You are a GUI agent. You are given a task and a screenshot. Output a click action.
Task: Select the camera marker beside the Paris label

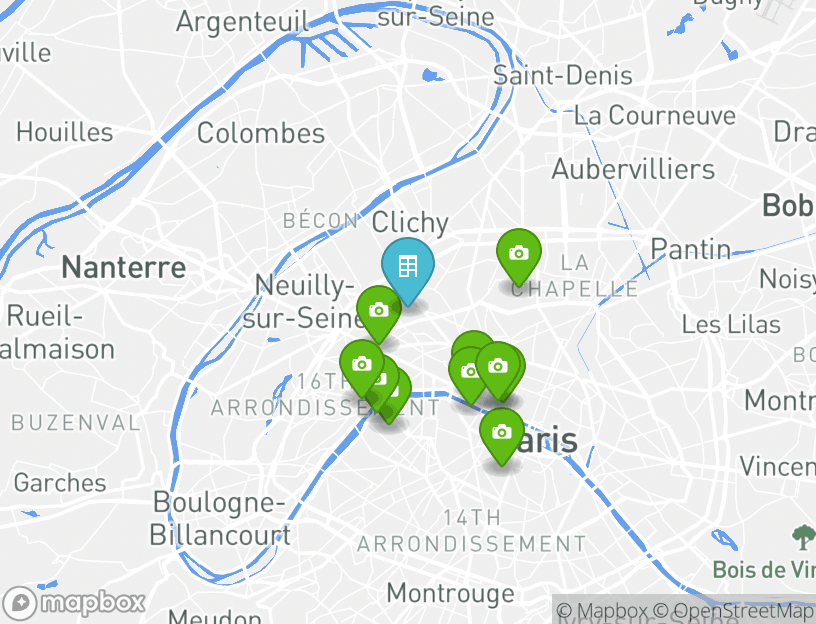pyautogui.click(x=501, y=432)
